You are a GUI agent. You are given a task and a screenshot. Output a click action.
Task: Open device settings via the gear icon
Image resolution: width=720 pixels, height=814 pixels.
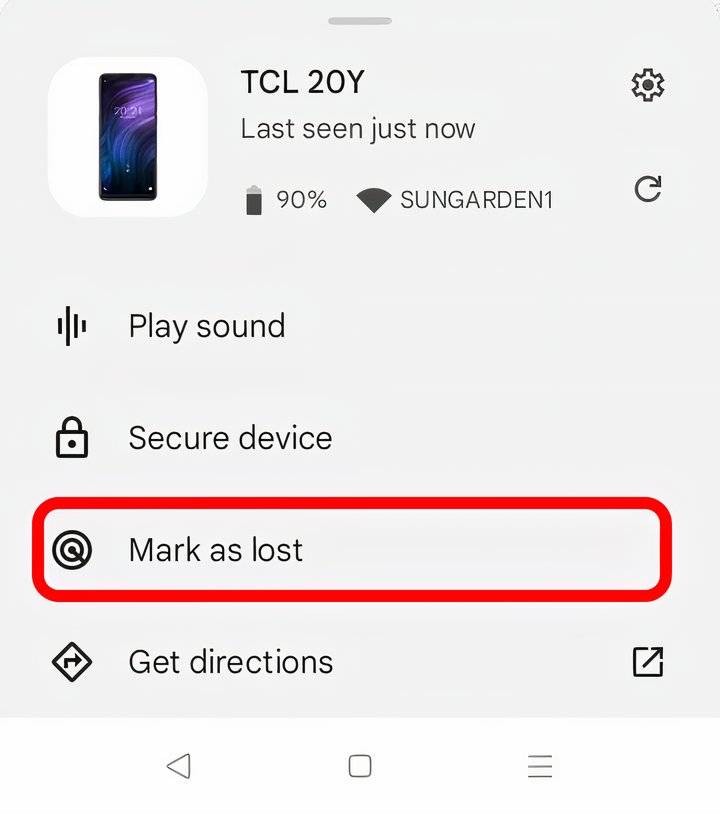(x=648, y=84)
